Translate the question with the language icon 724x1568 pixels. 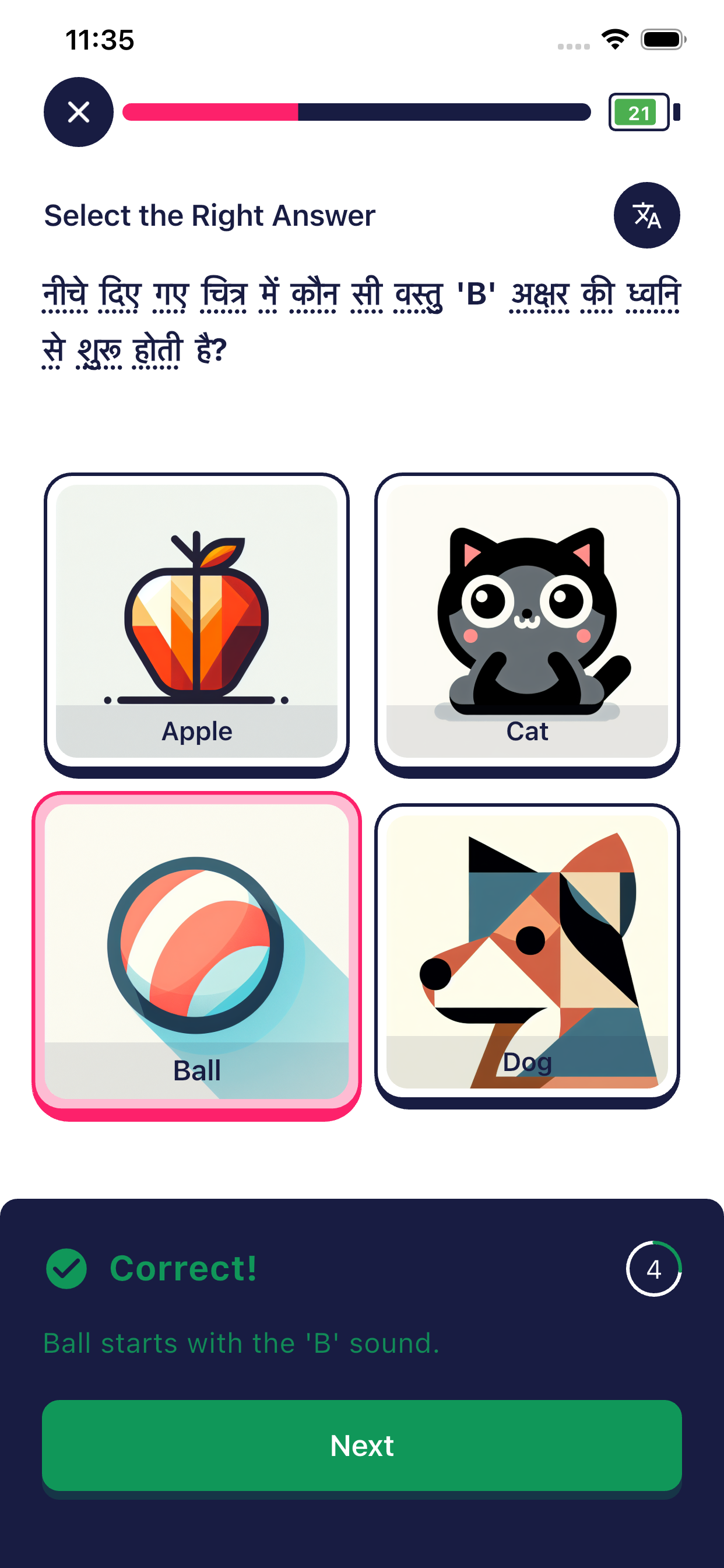pos(646,215)
